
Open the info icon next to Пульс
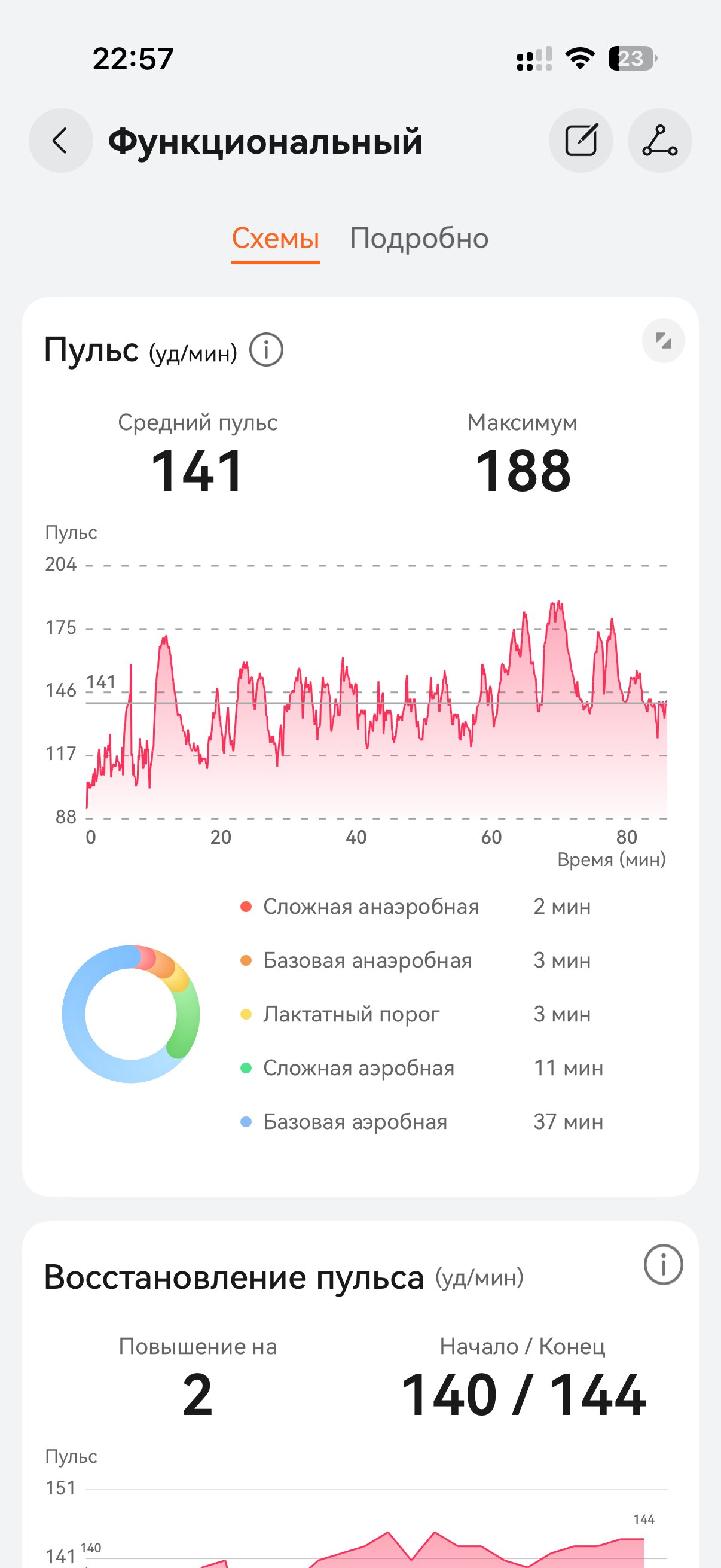[267, 350]
